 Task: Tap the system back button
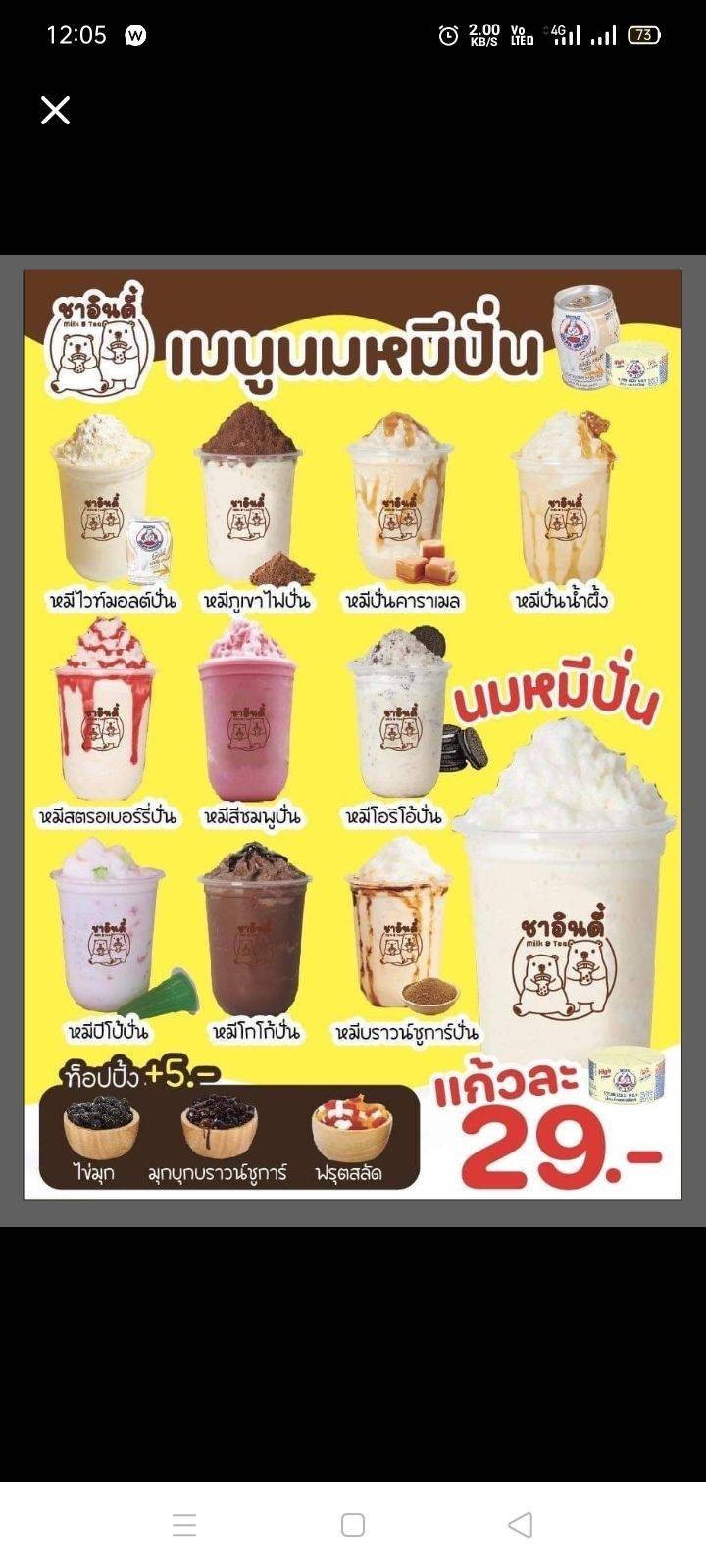tap(521, 1524)
